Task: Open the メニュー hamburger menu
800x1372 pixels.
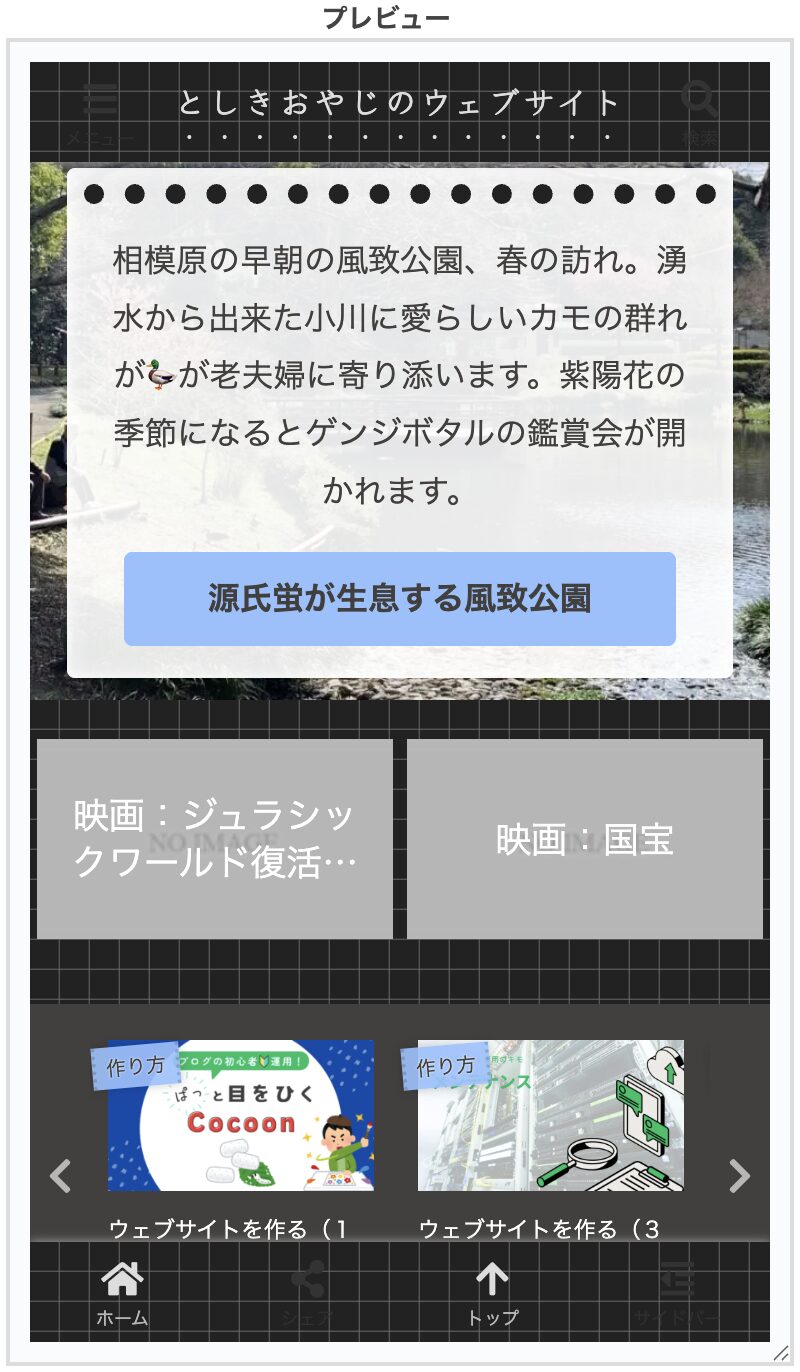Action: coord(100,112)
